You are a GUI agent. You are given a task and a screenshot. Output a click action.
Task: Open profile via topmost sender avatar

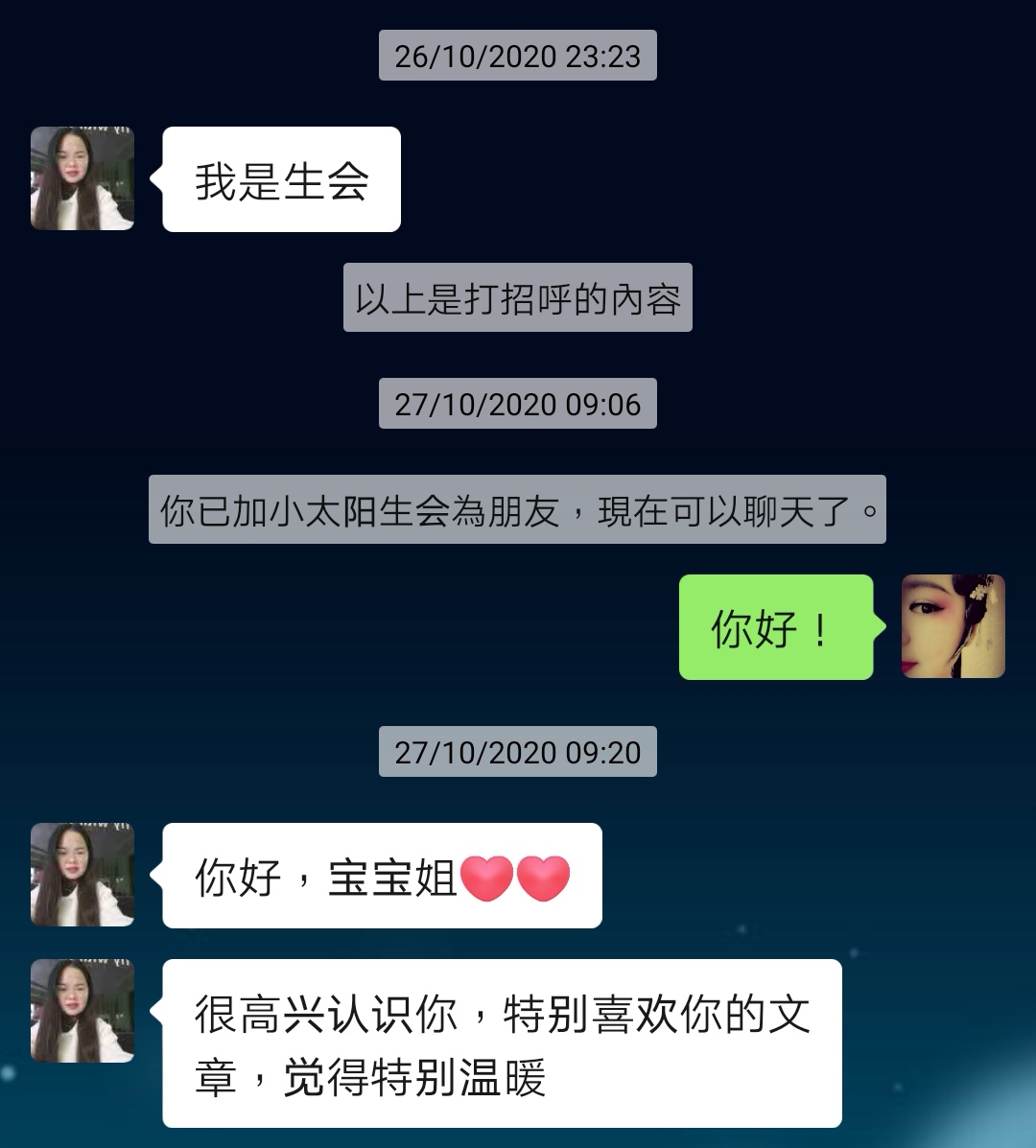[x=82, y=180]
